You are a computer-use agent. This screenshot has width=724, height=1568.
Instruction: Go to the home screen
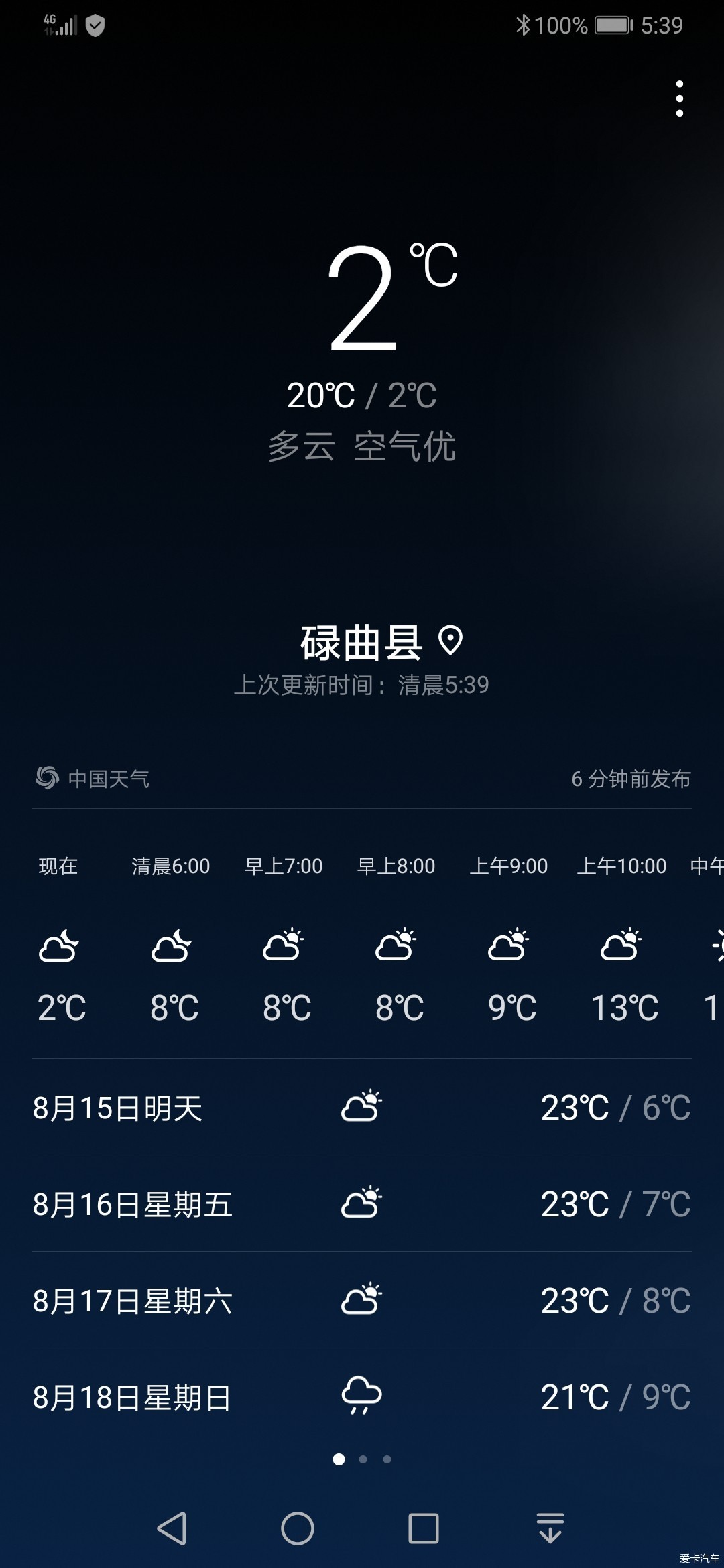[x=298, y=1528]
